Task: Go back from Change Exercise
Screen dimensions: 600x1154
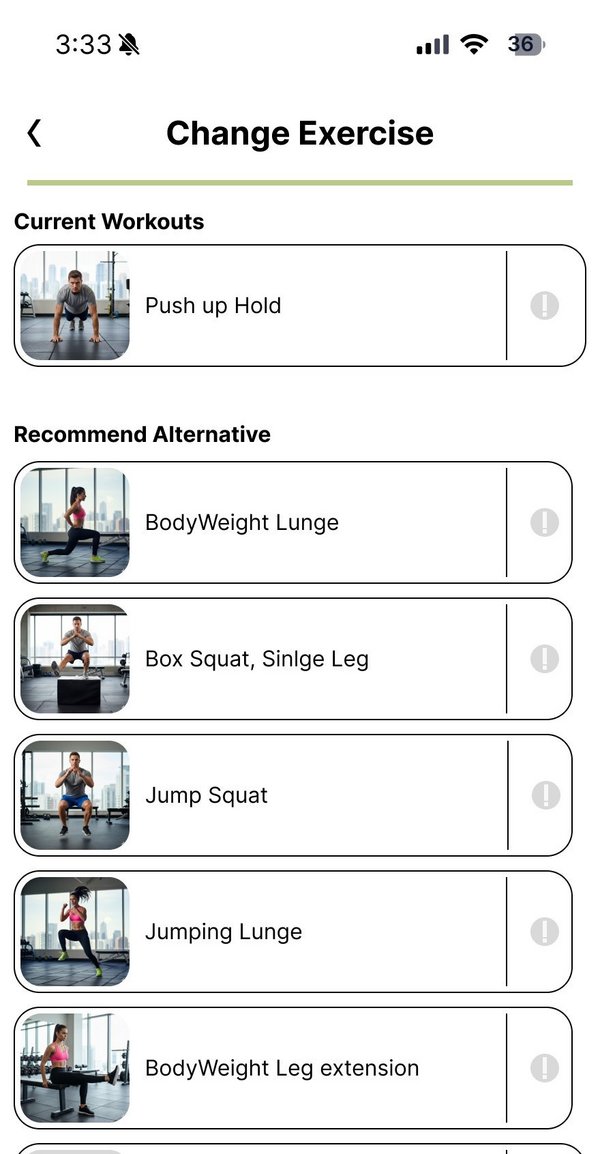Action: point(34,133)
